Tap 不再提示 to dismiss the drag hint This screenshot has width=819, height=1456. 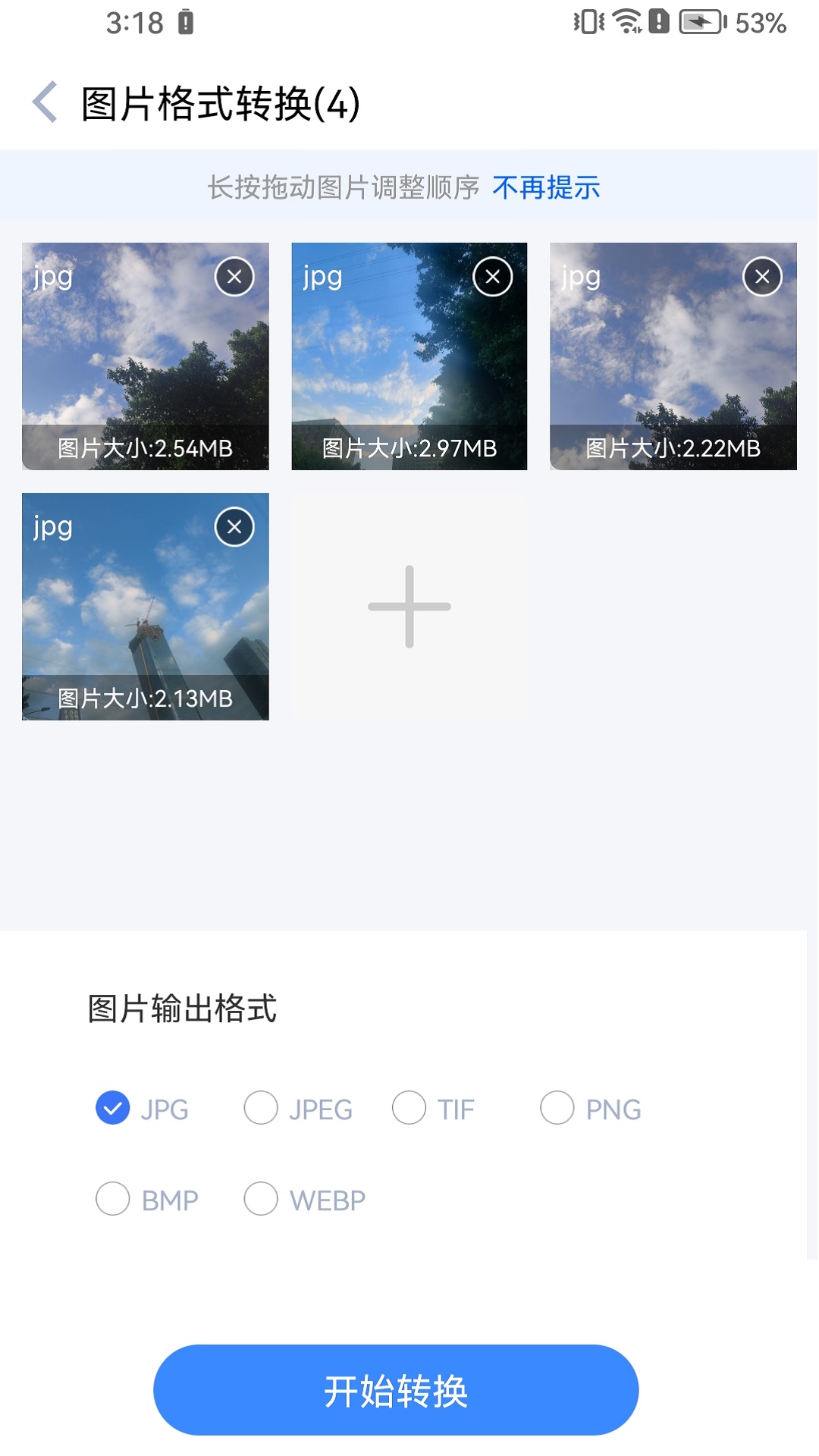[547, 187]
